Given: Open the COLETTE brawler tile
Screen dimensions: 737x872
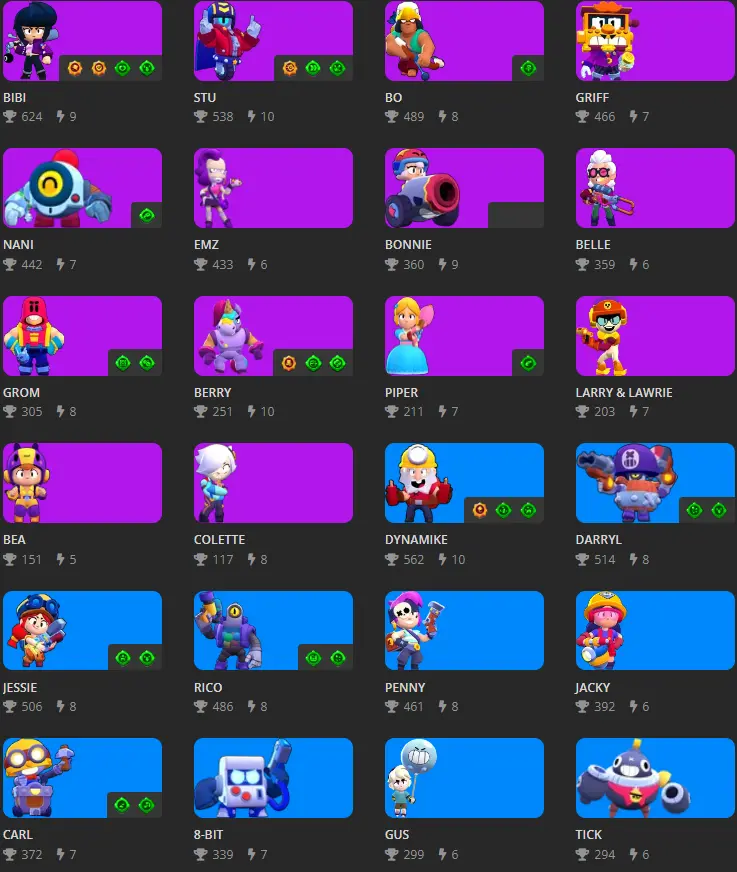Looking at the screenshot, I should pyautogui.click(x=273, y=483).
